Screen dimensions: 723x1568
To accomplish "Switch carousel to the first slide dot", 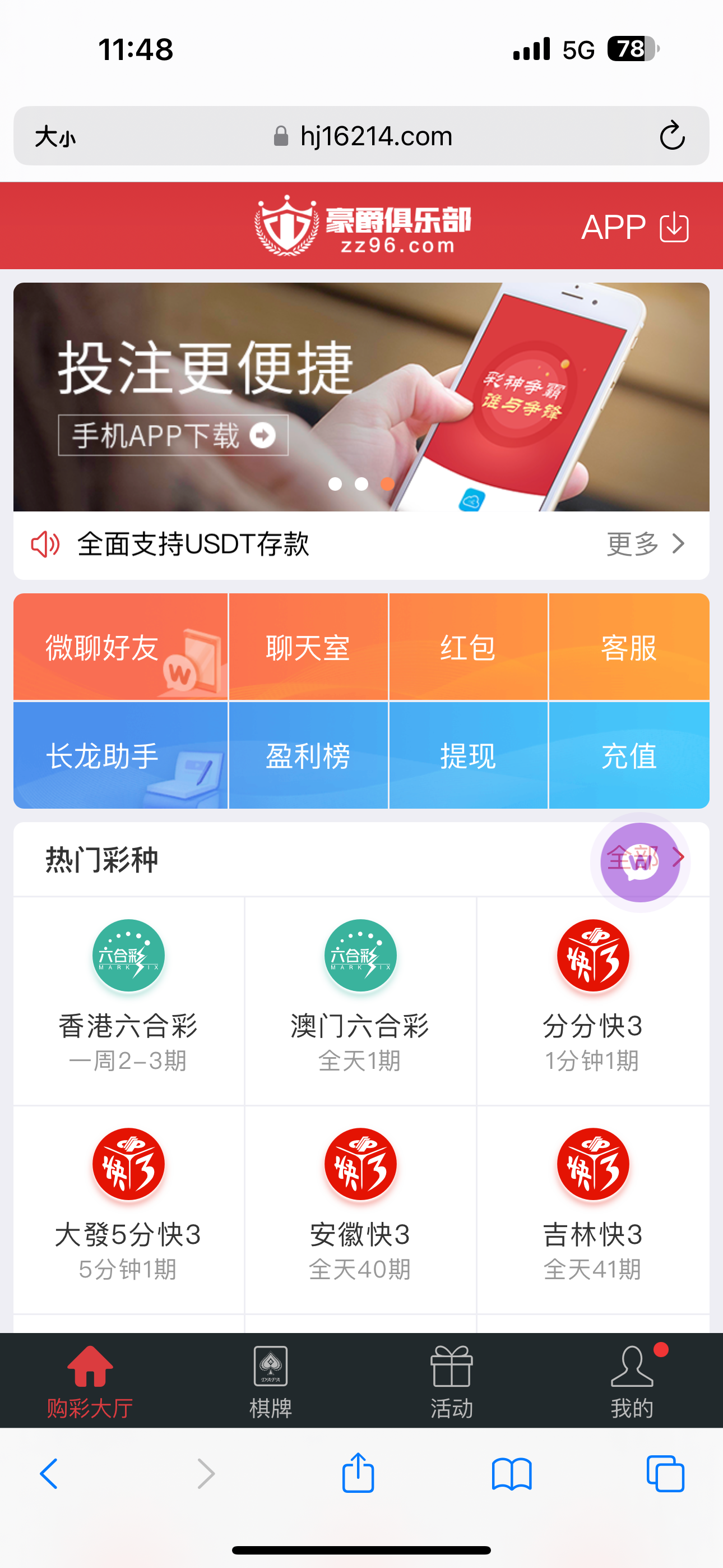I will (336, 485).
